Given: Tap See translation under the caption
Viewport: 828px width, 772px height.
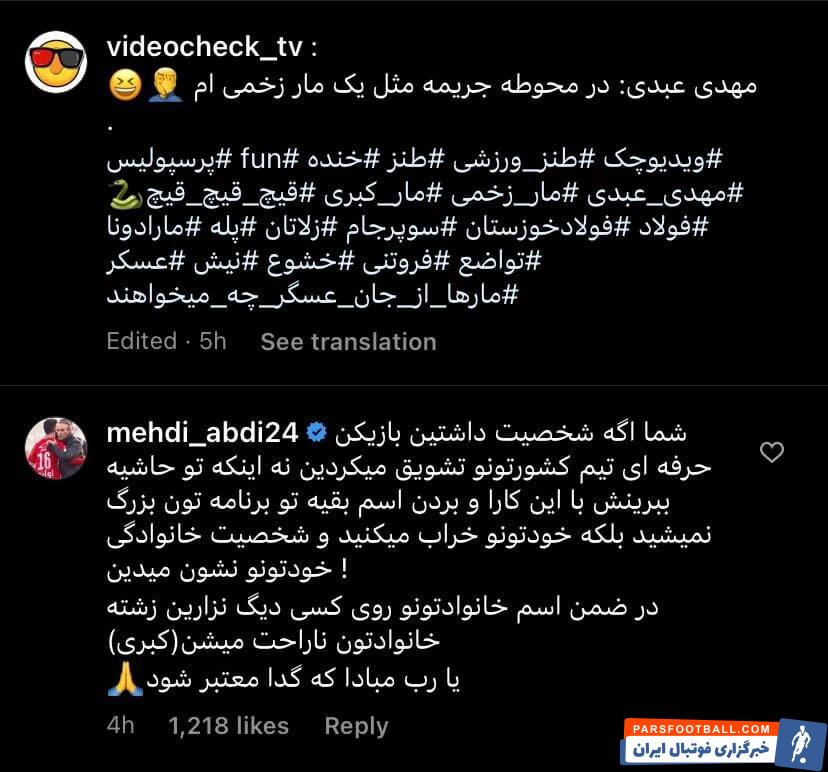Looking at the screenshot, I should click(349, 342).
